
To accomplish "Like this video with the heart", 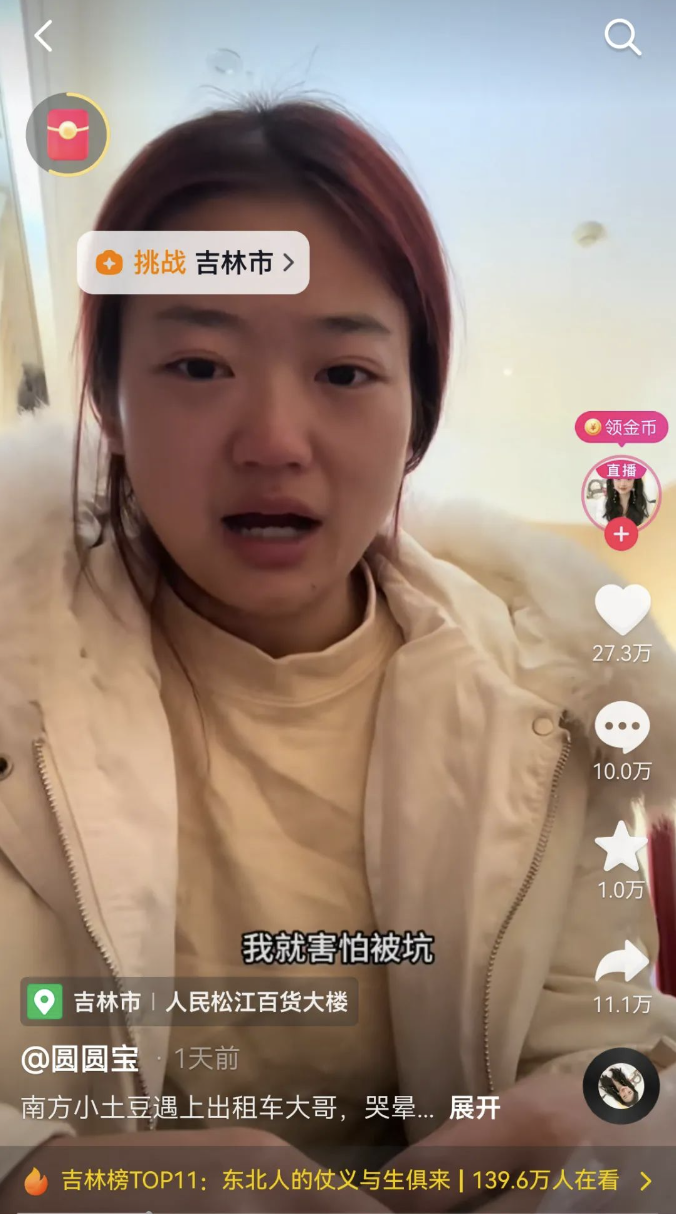I will coord(622,610).
